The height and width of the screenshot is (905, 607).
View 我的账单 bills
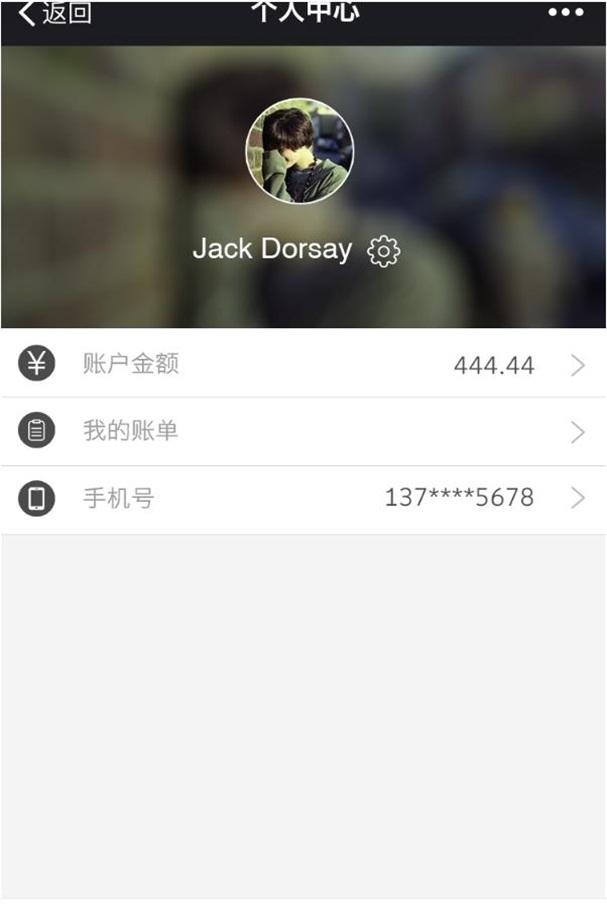point(303,432)
